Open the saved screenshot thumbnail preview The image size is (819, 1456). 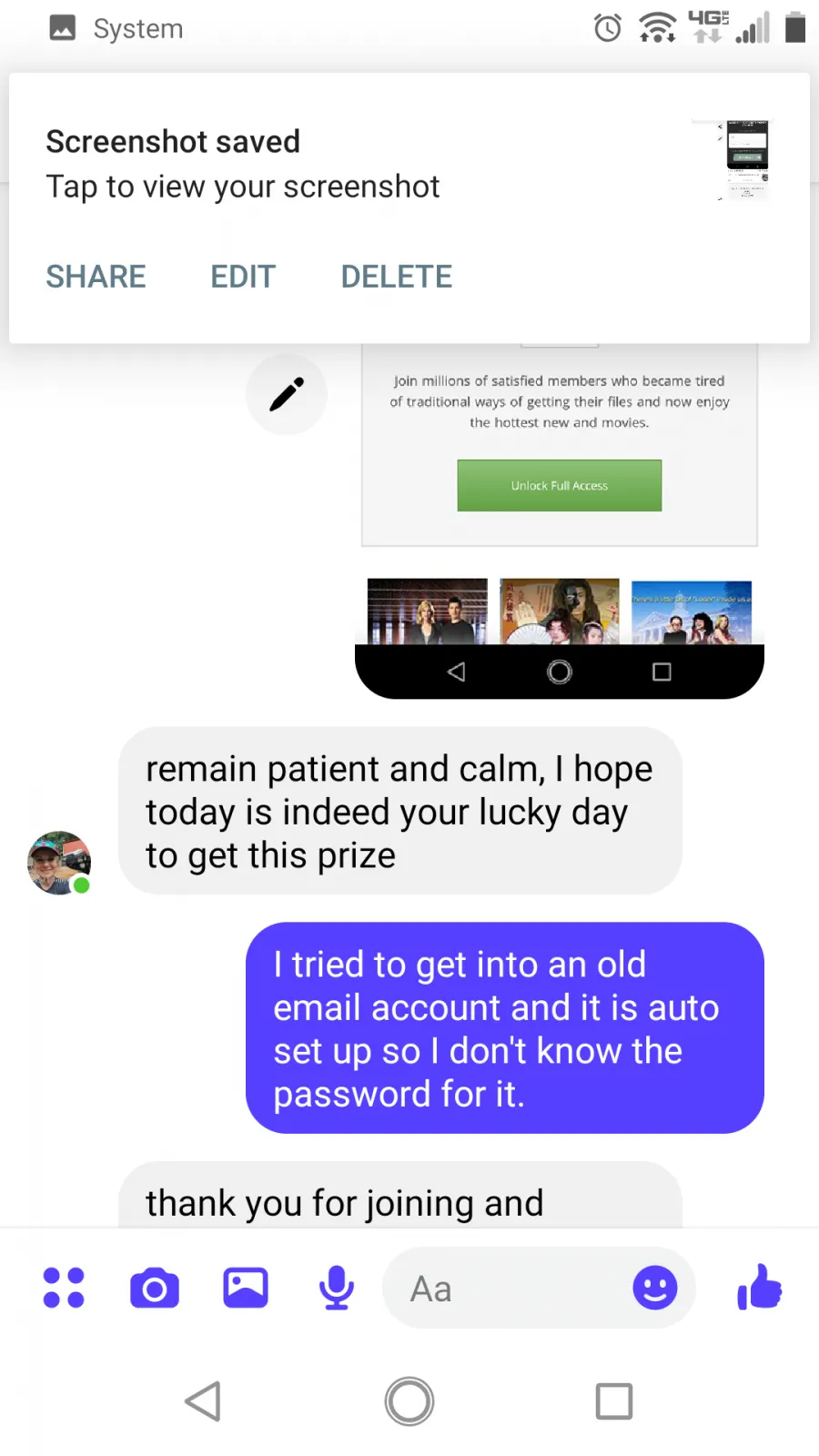pyautogui.click(x=745, y=159)
